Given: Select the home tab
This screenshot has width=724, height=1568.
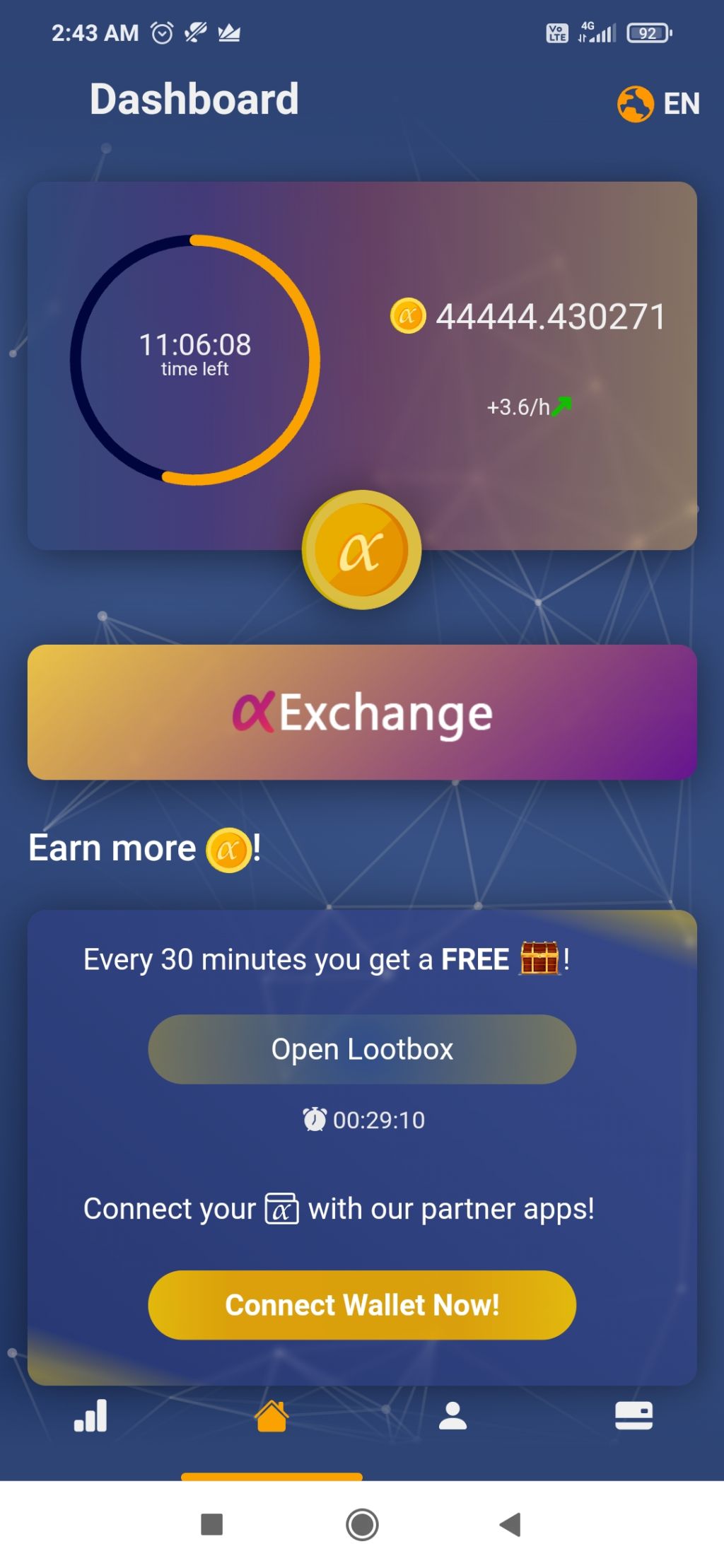Looking at the screenshot, I should pos(271,1415).
